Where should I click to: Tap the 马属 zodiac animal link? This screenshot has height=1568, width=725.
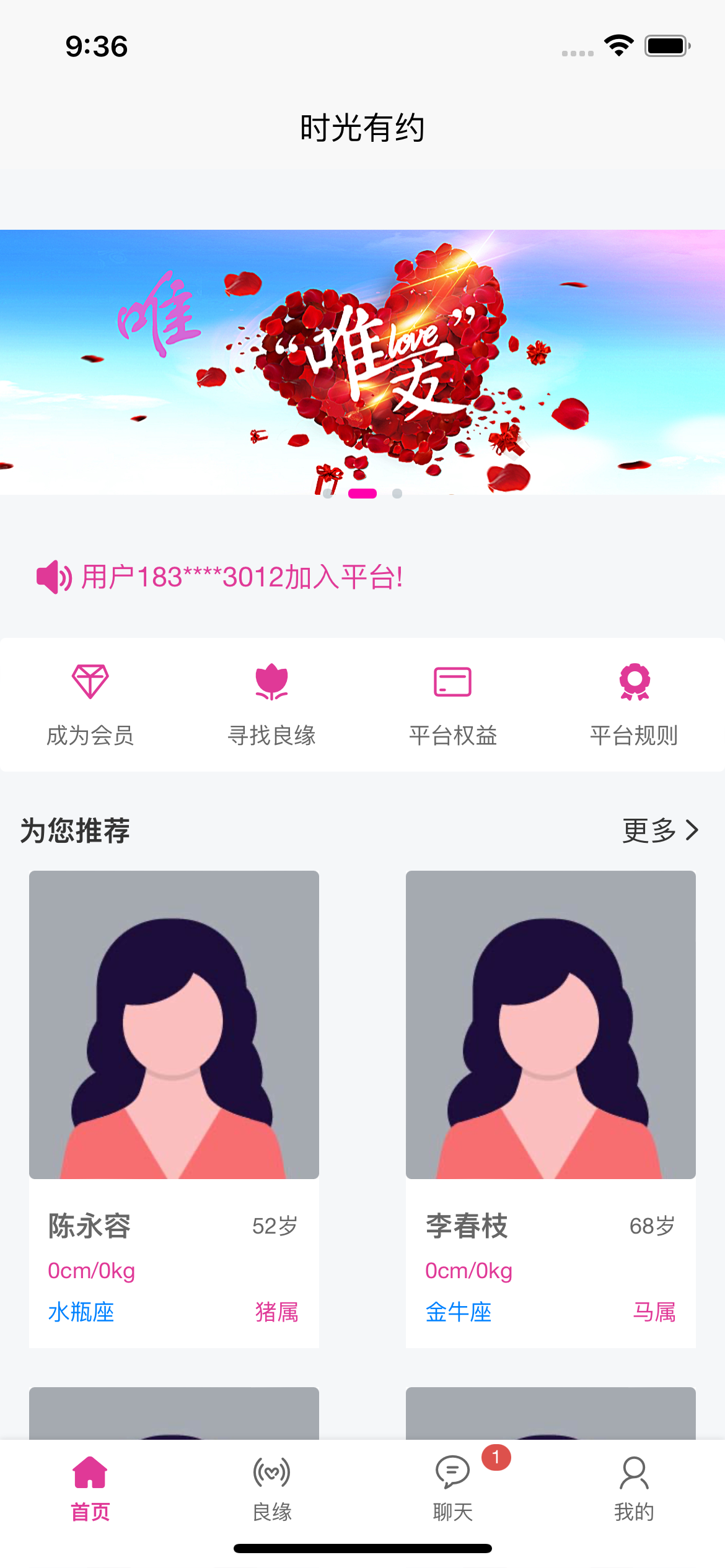[x=656, y=1312]
